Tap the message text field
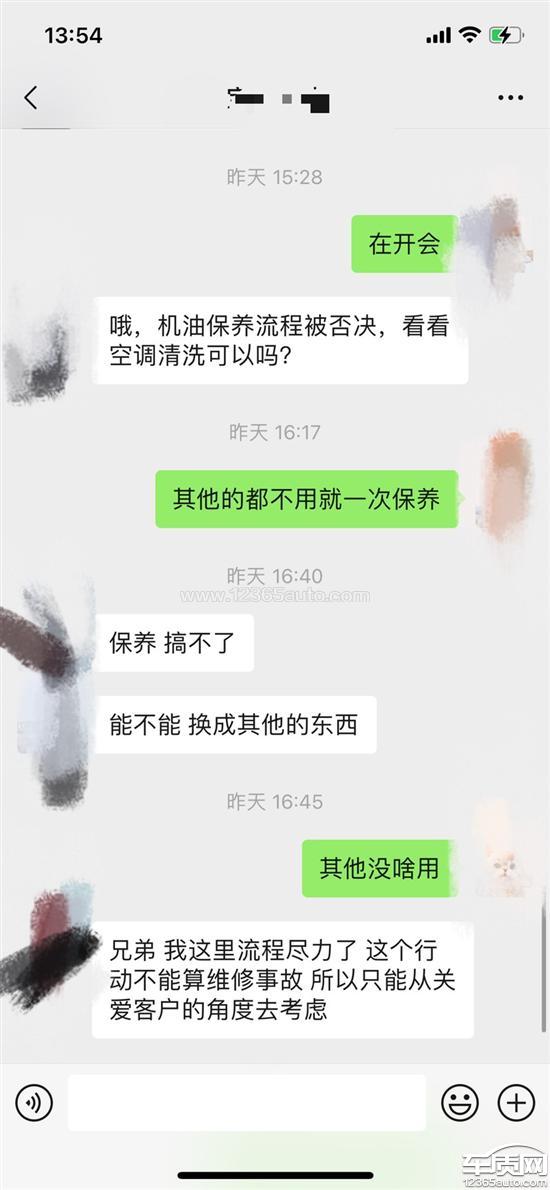 point(247,1103)
